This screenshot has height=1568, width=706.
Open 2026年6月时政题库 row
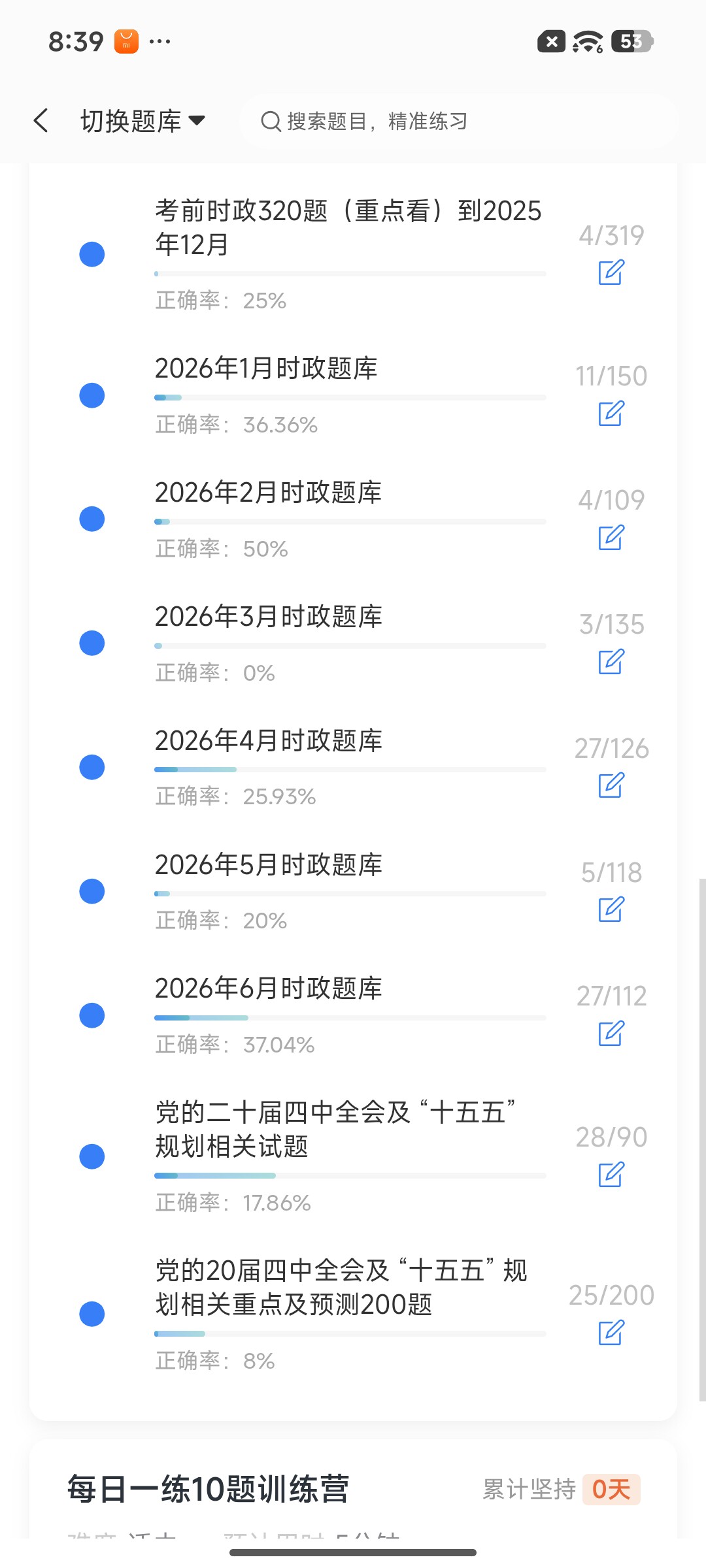point(353,1016)
